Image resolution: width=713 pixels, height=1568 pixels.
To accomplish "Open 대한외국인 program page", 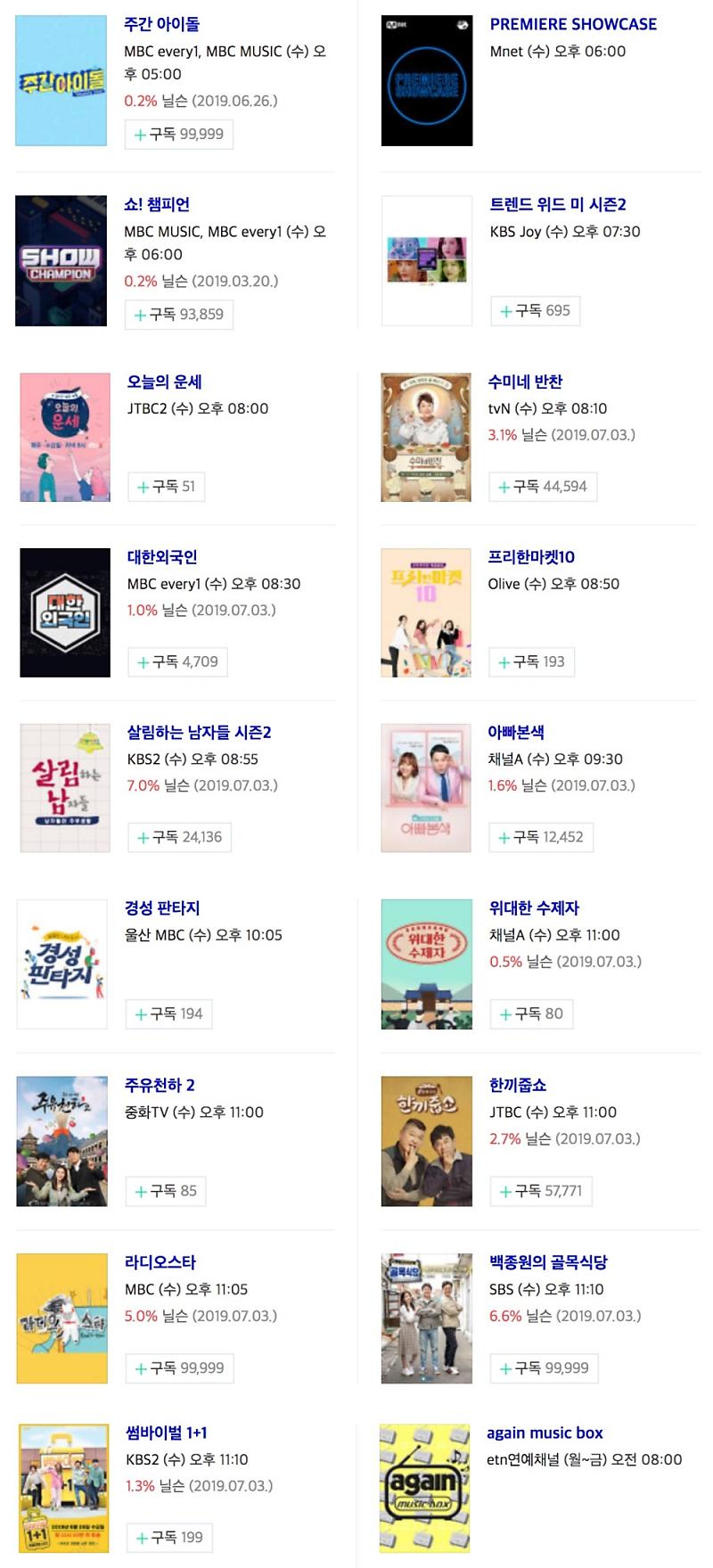I will (162, 557).
